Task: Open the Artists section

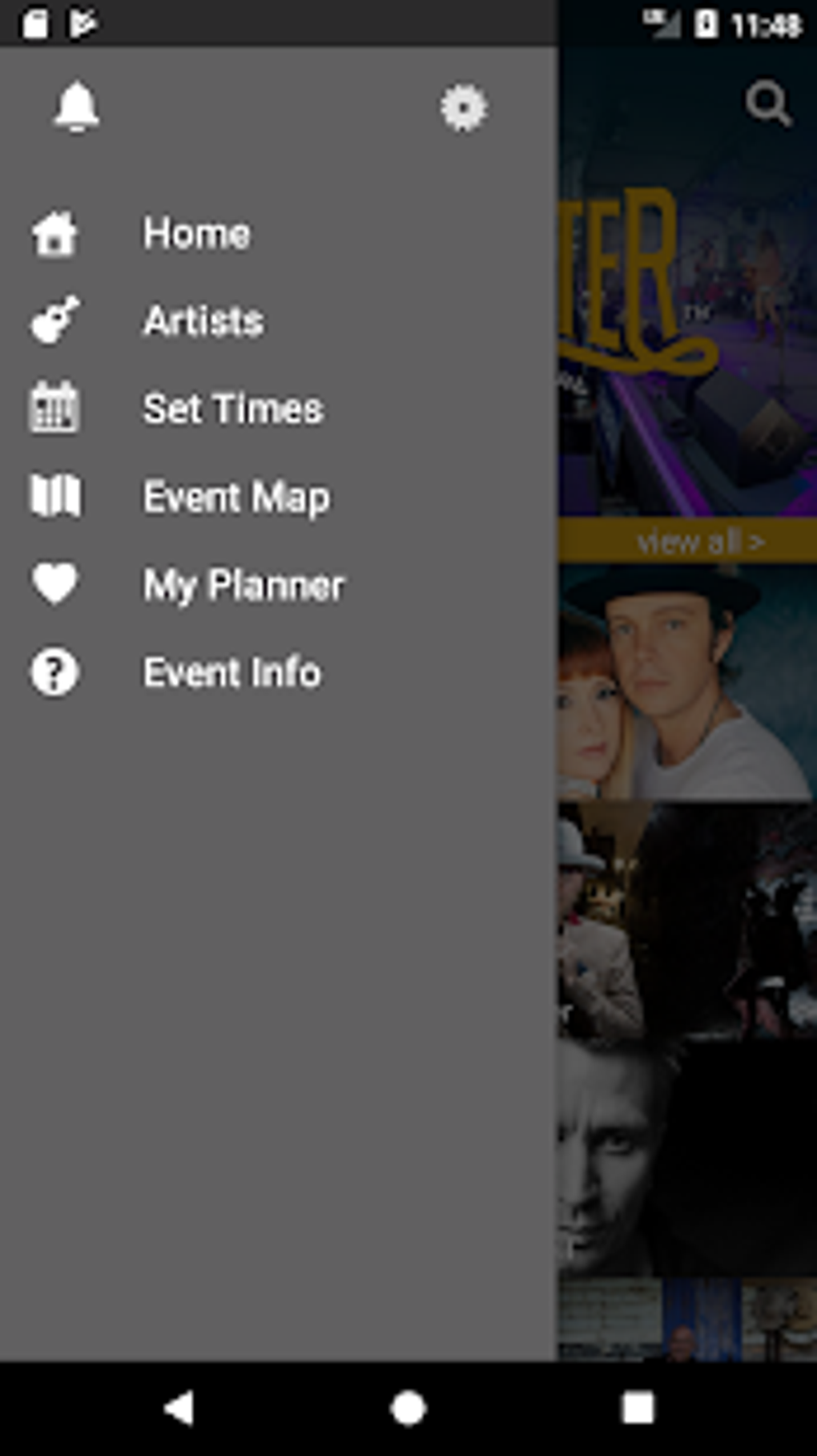Action: [203, 321]
